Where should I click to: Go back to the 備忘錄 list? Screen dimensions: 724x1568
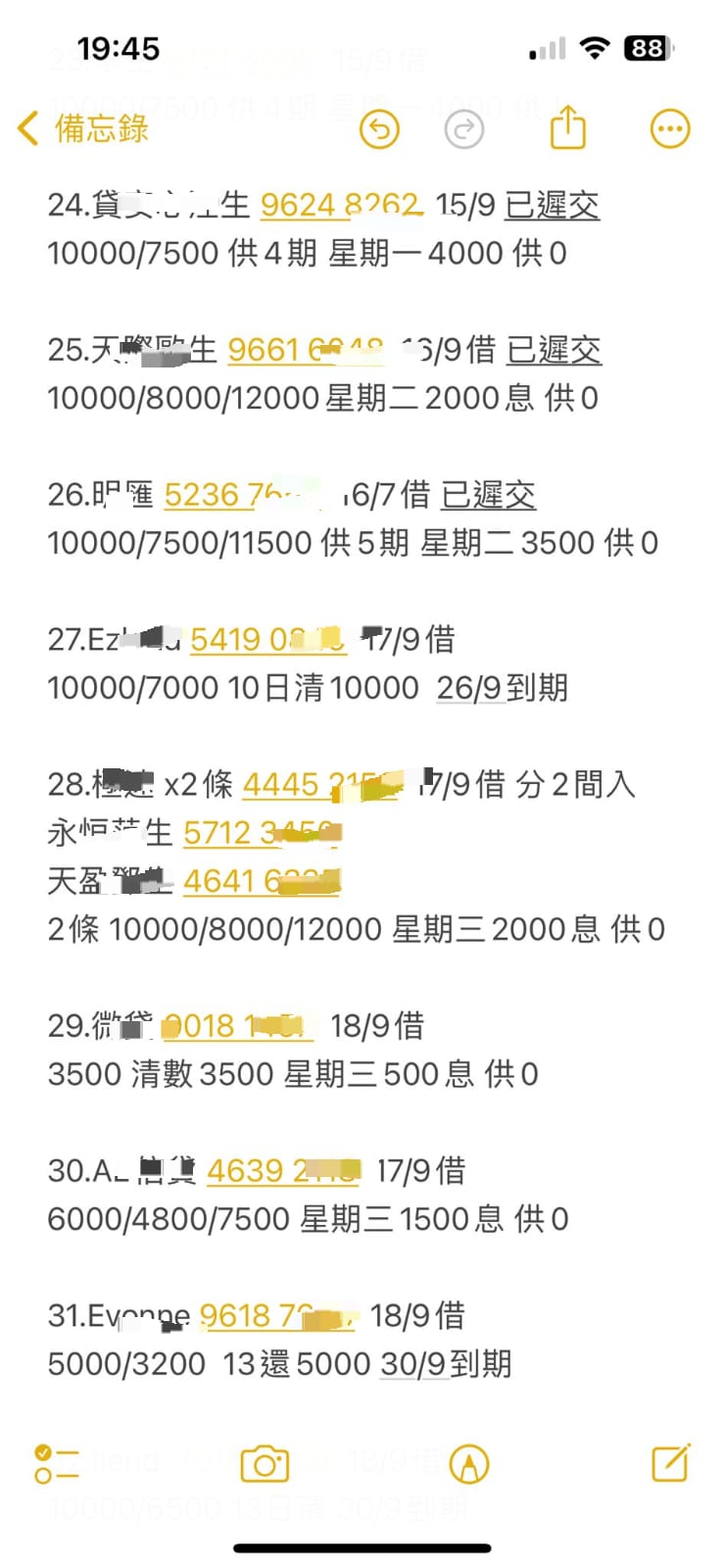coord(82,128)
